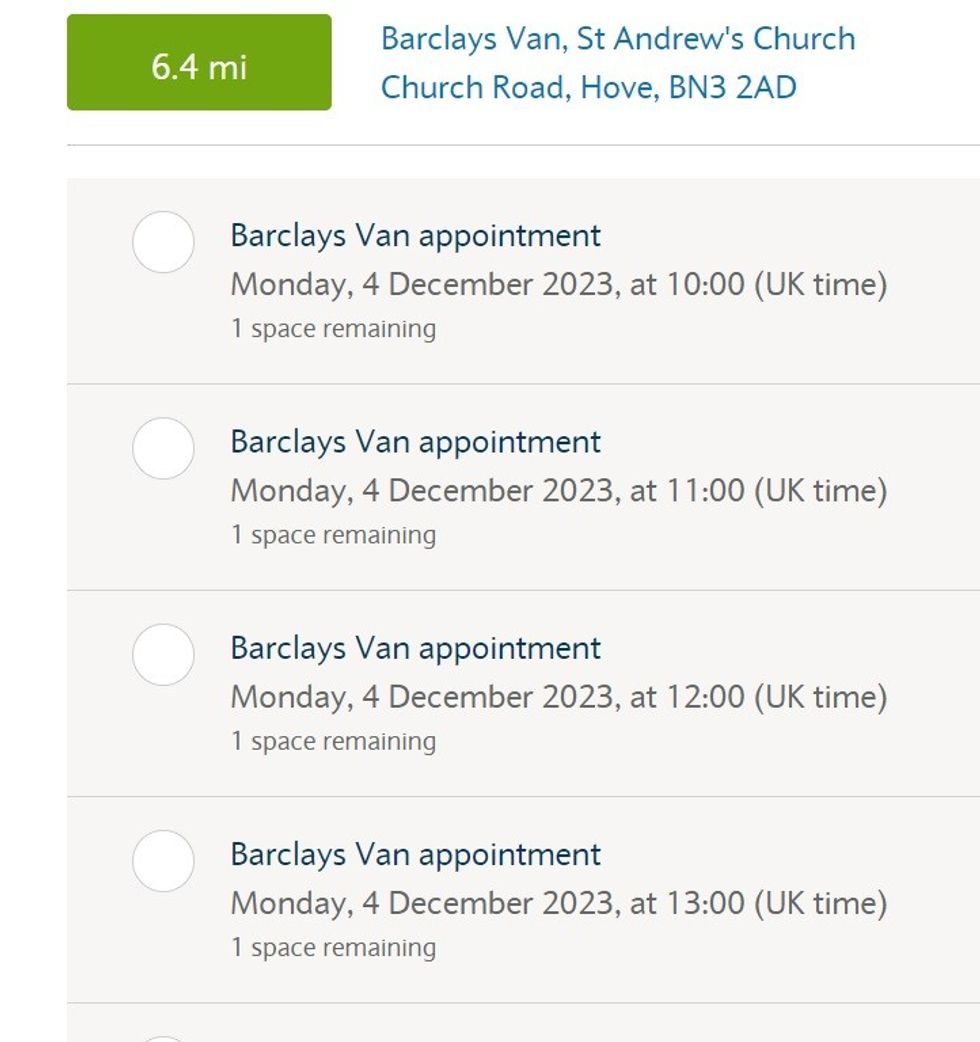The width and height of the screenshot is (980, 1042).
Task: Select the 11:00 appointment radio button
Action: [162, 449]
